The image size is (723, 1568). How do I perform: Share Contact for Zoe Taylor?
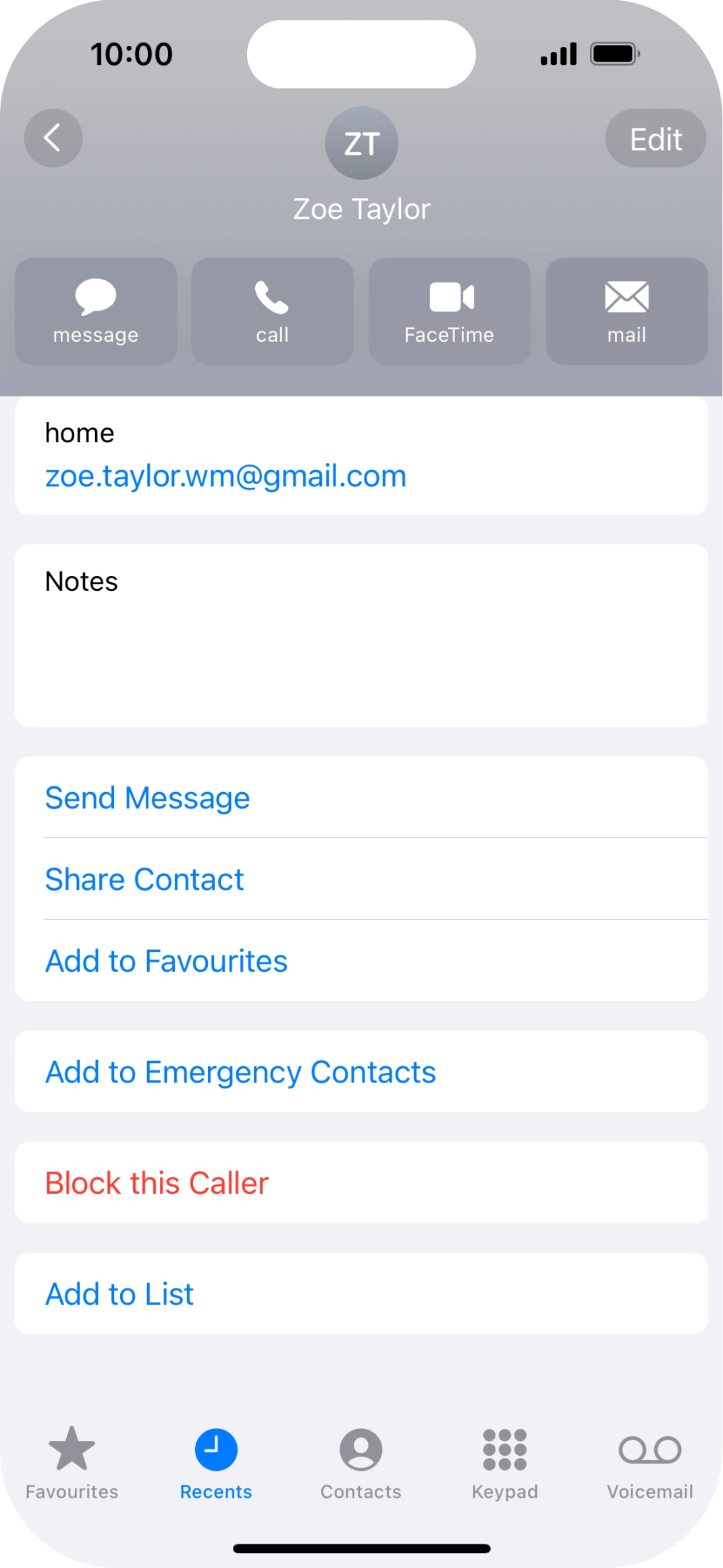tap(144, 879)
